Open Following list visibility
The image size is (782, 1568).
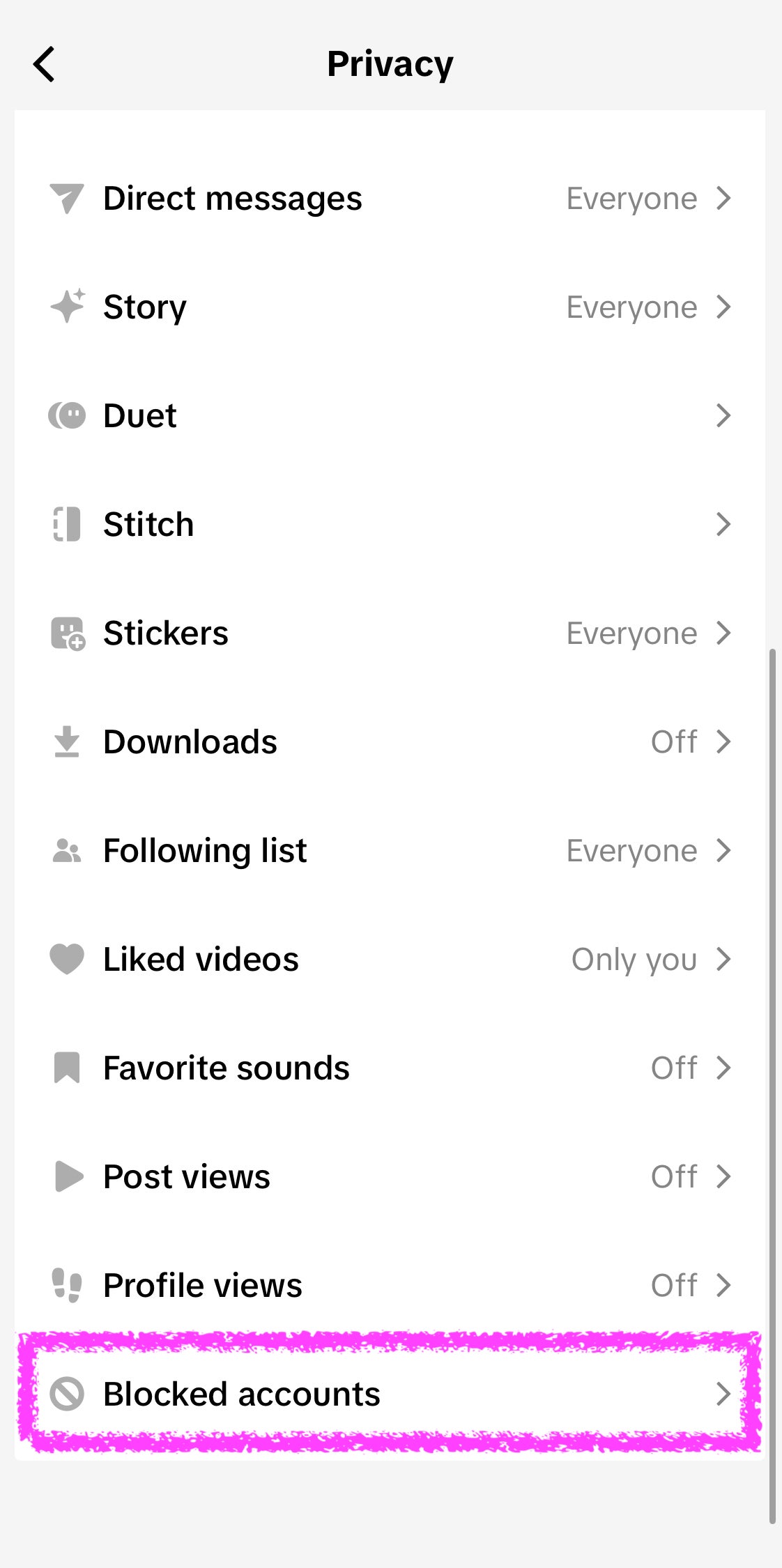pos(390,851)
